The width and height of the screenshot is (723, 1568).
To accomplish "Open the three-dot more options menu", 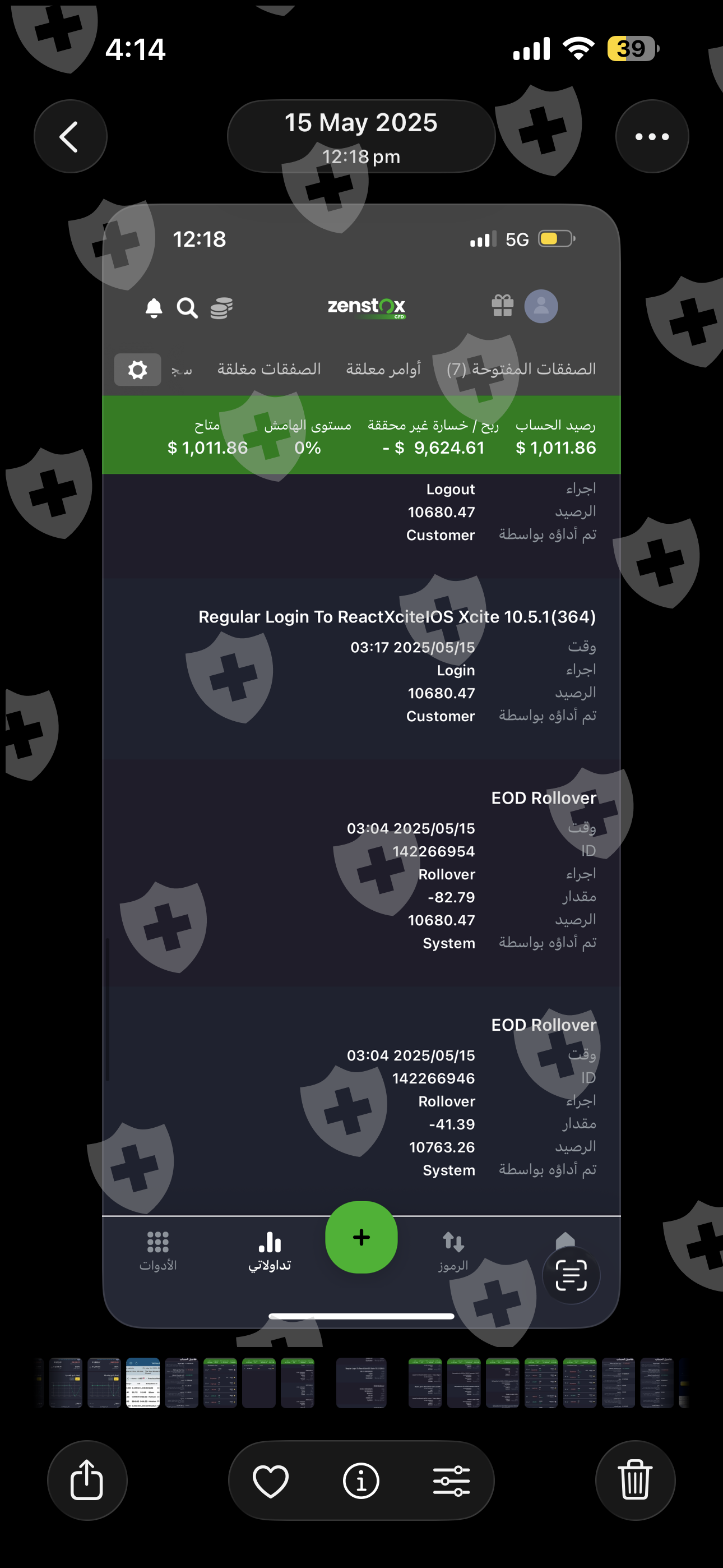I will pos(652,136).
